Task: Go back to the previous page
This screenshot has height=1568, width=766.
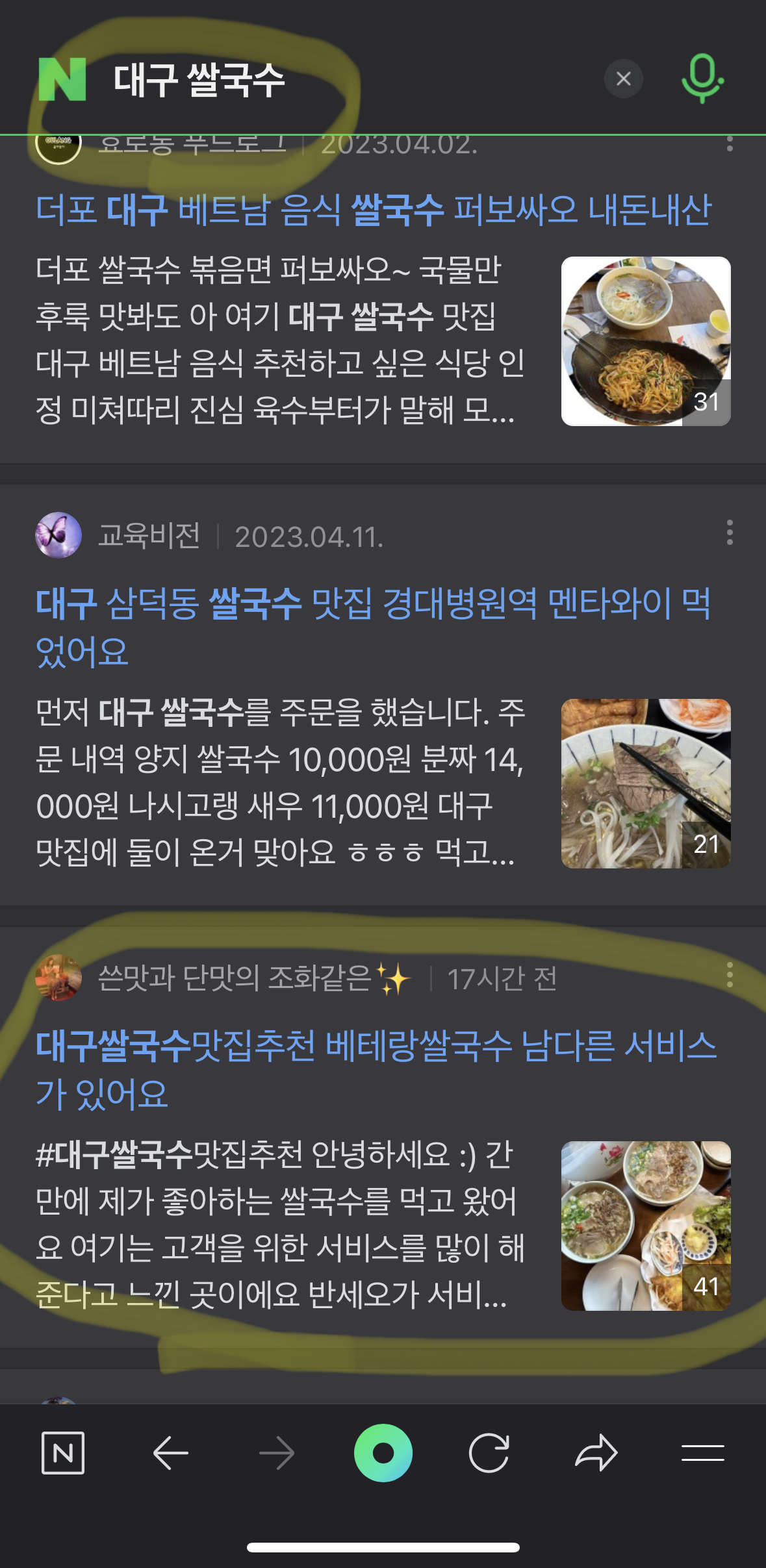Action: click(170, 1452)
